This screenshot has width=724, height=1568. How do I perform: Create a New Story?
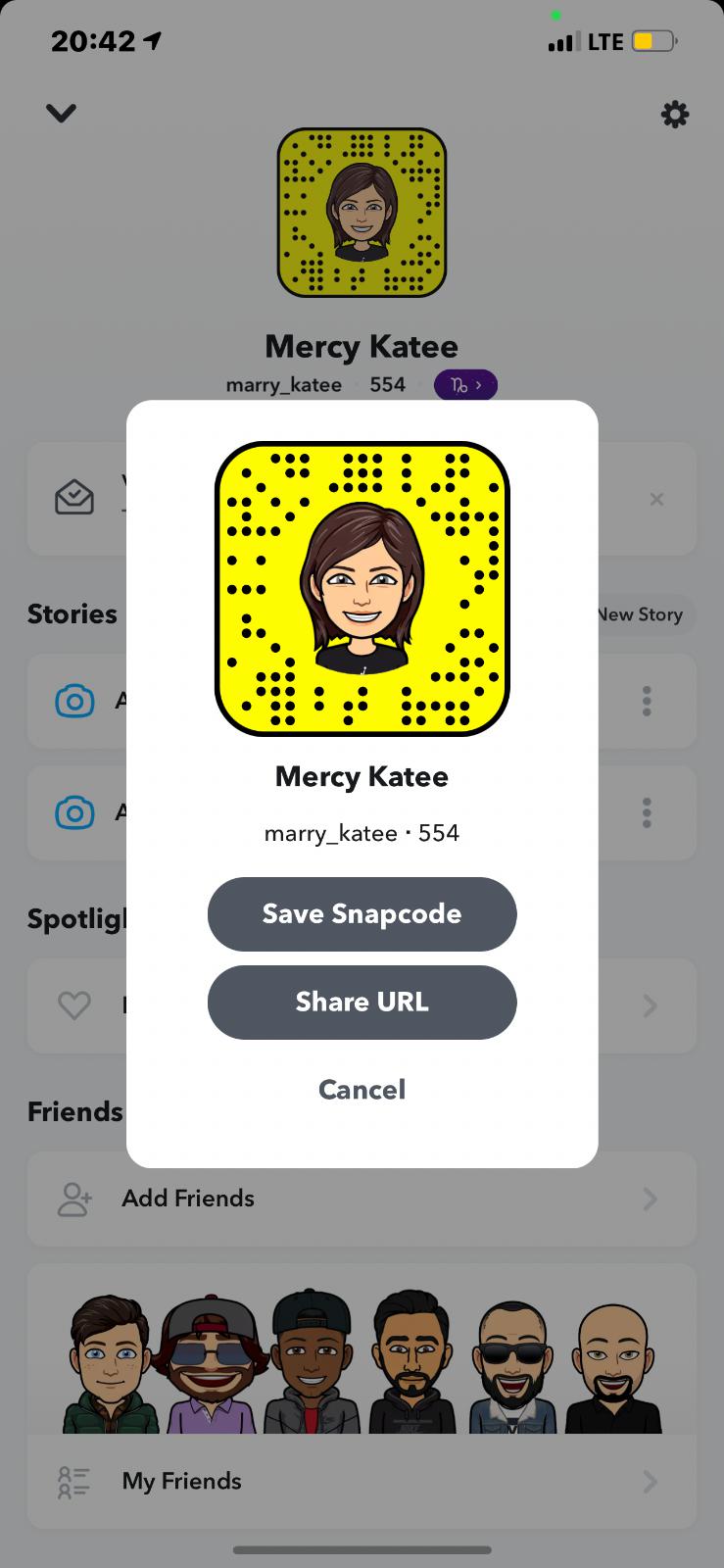click(x=643, y=614)
